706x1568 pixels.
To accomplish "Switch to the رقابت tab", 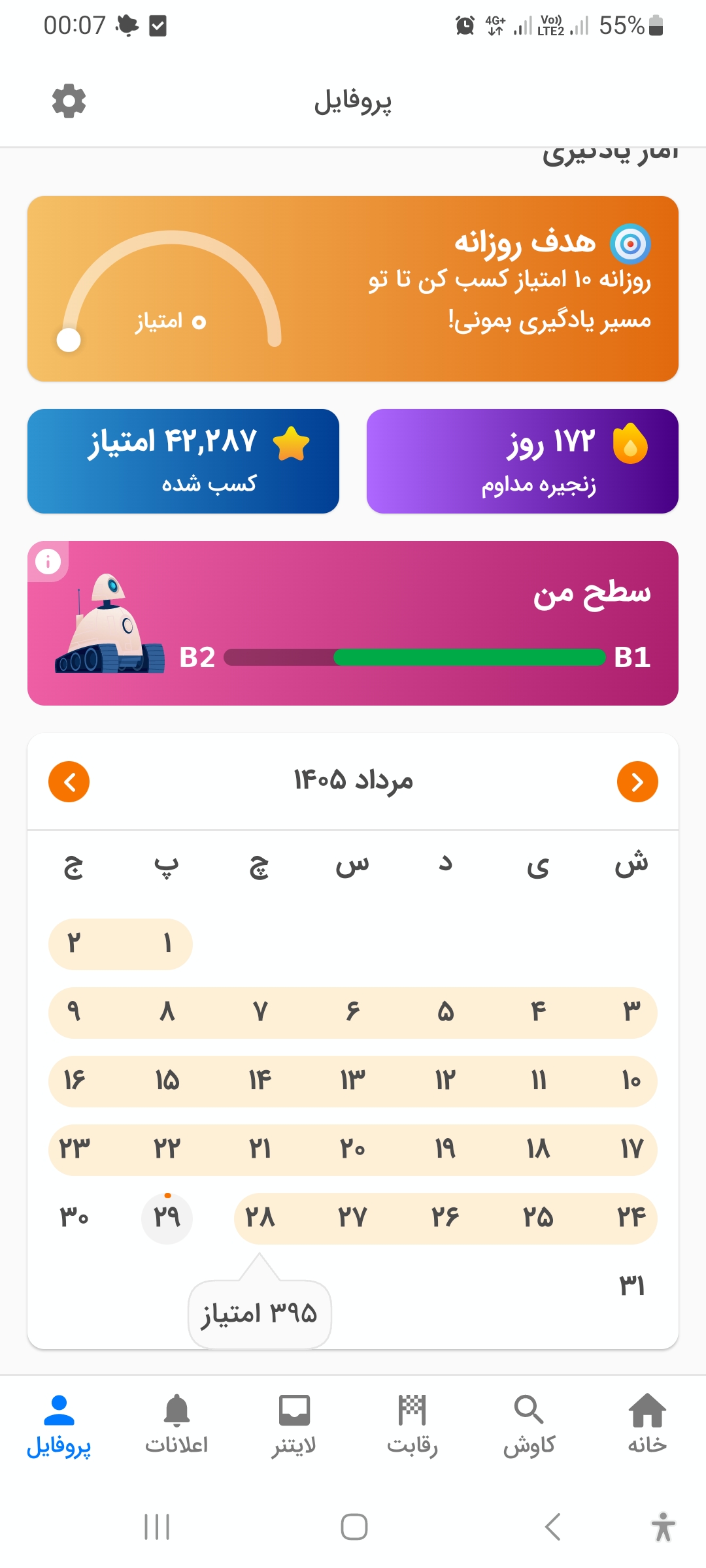I will 412,1424.
